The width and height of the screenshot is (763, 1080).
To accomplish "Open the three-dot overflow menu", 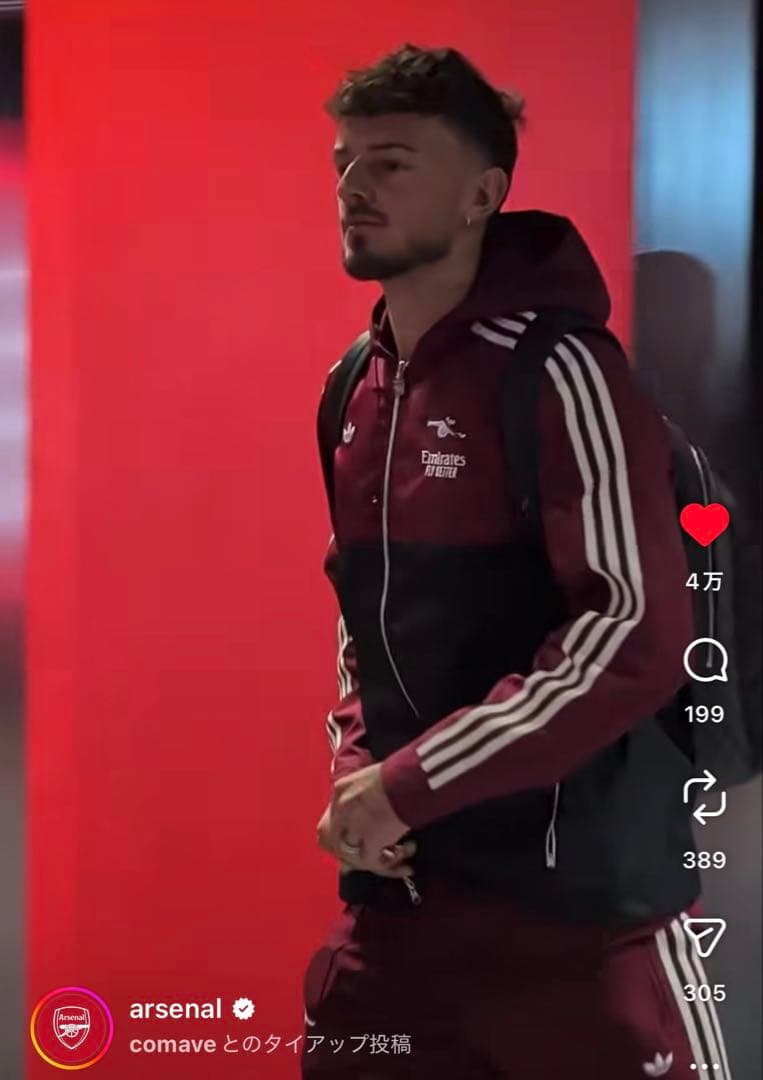I will (x=705, y=1066).
